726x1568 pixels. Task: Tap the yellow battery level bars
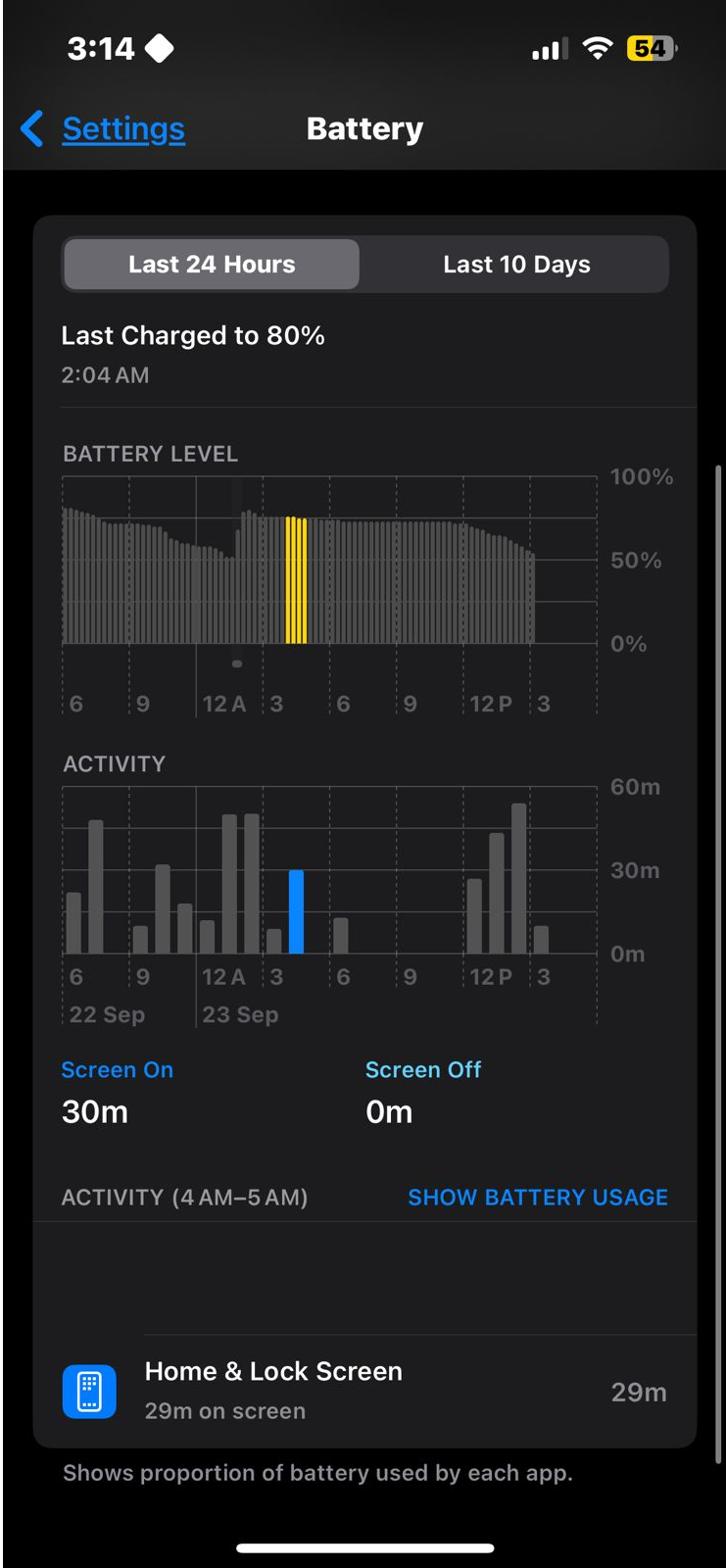[x=296, y=580]
